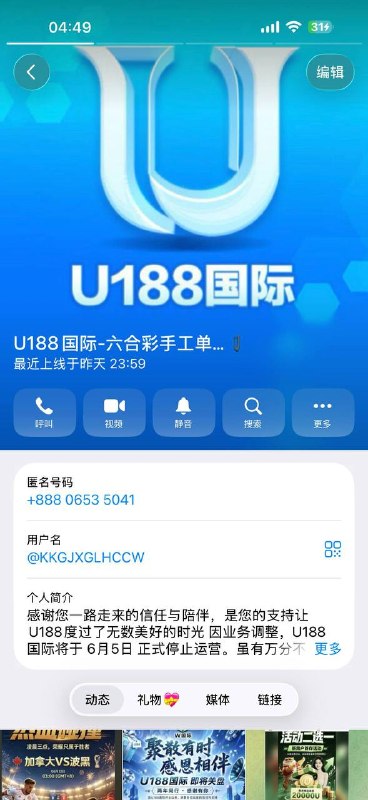Screen dimensions: 368x800
Task: Tap the anonymous number +888 0653 5041
Action: pos(81,499)
